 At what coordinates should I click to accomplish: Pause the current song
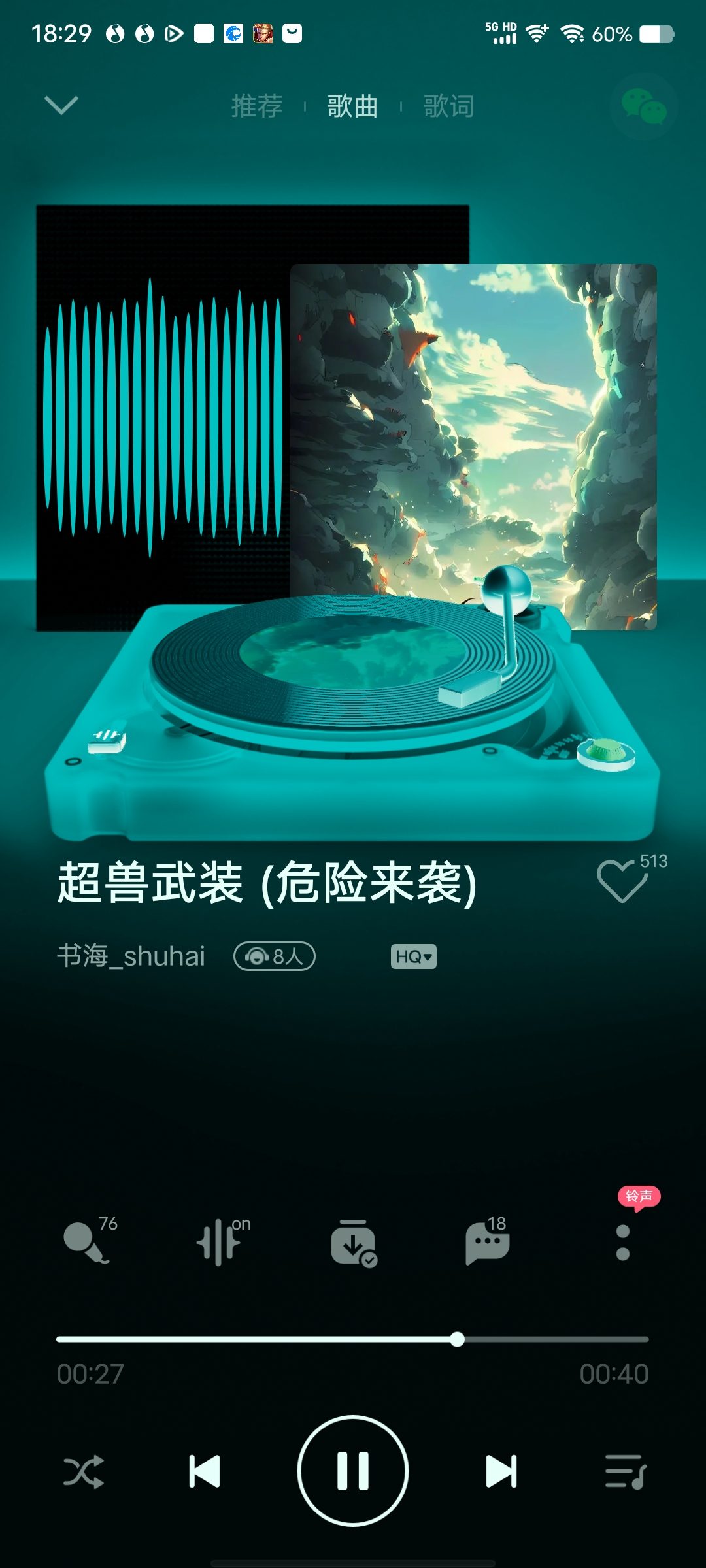click(x=353, y=1471)
